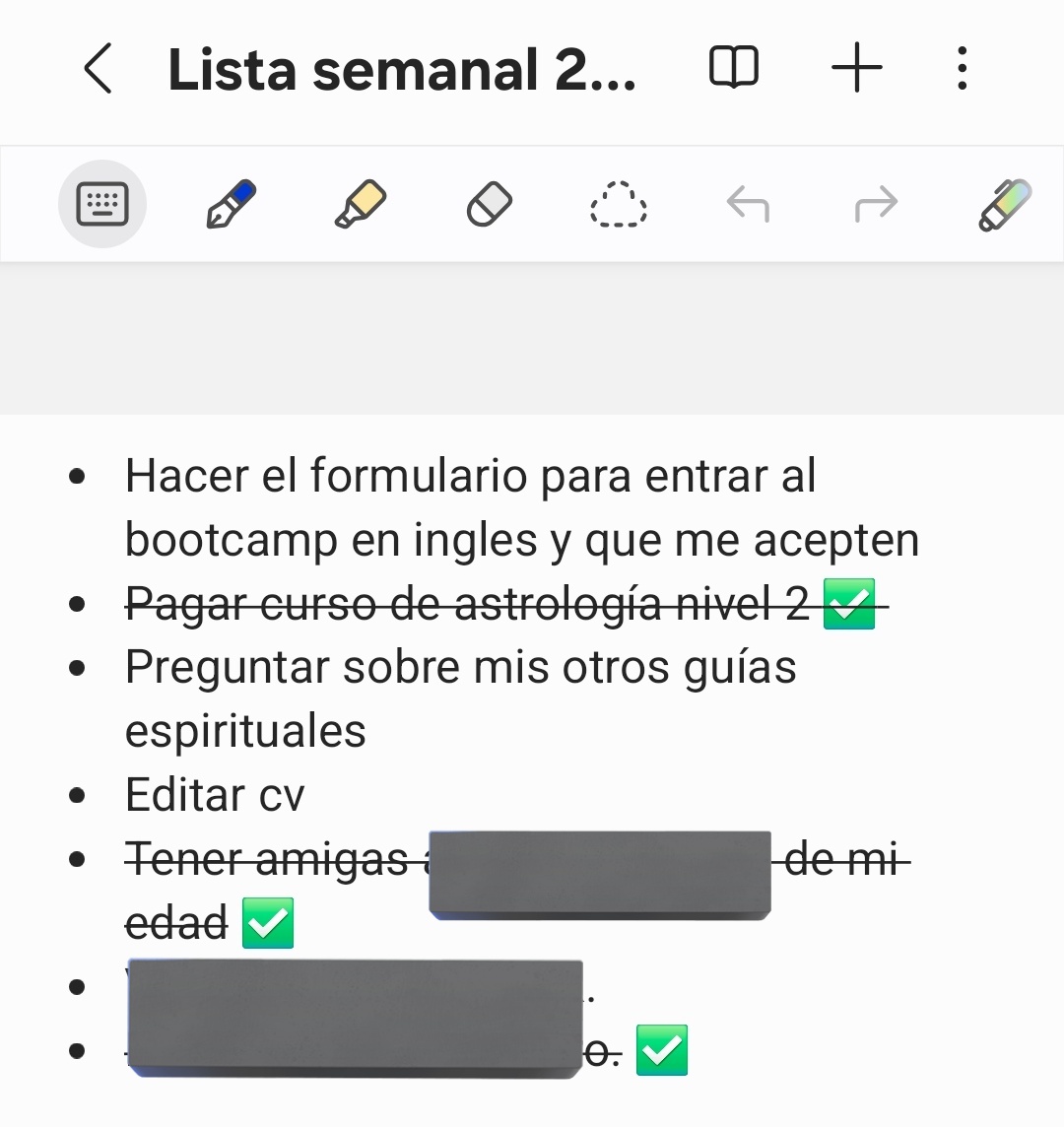Switch to reading mode with the book icon
Viewport: 1064px width, 1127px height.
point(734,69)
